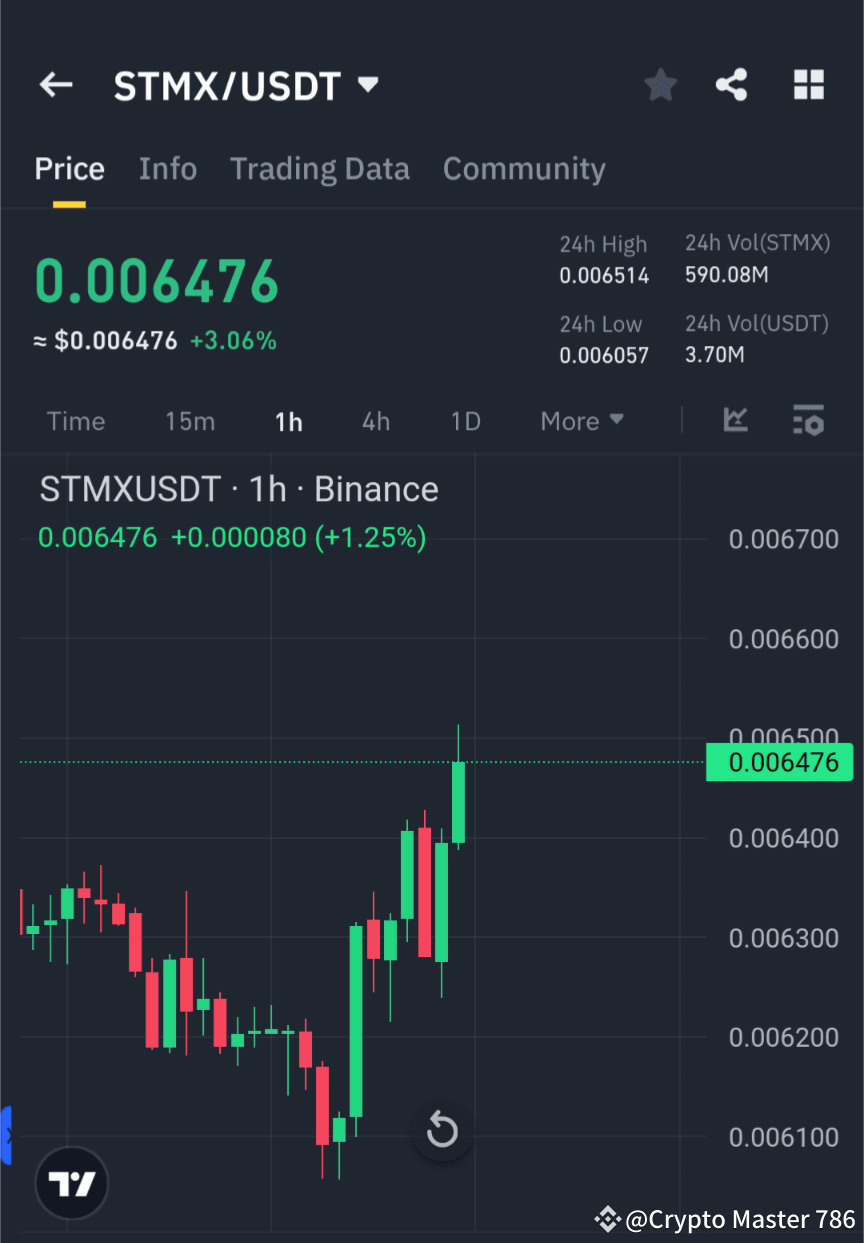Viewport: 864px width, 1243px height.
Task: Click the green current price label 0.006476
Action: point(780,762)
